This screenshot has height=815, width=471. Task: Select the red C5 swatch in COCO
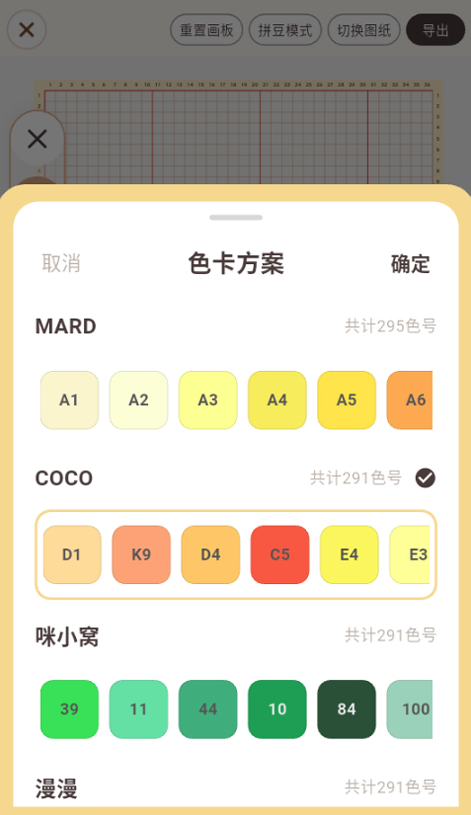280,555
